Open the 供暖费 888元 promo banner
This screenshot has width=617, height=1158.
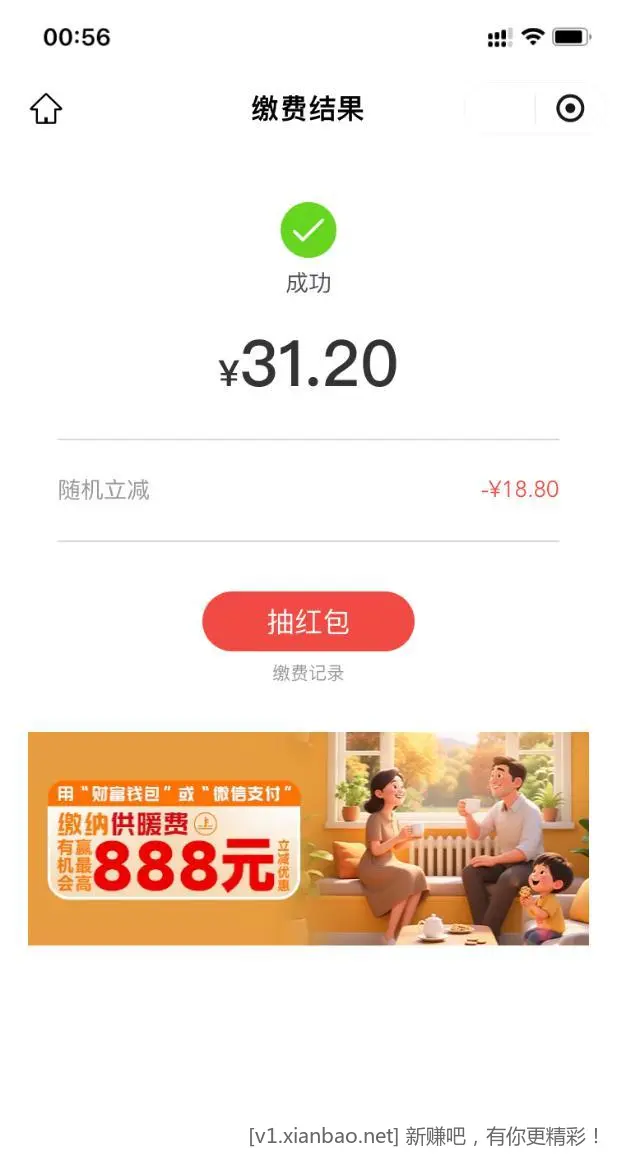point(308,838)
